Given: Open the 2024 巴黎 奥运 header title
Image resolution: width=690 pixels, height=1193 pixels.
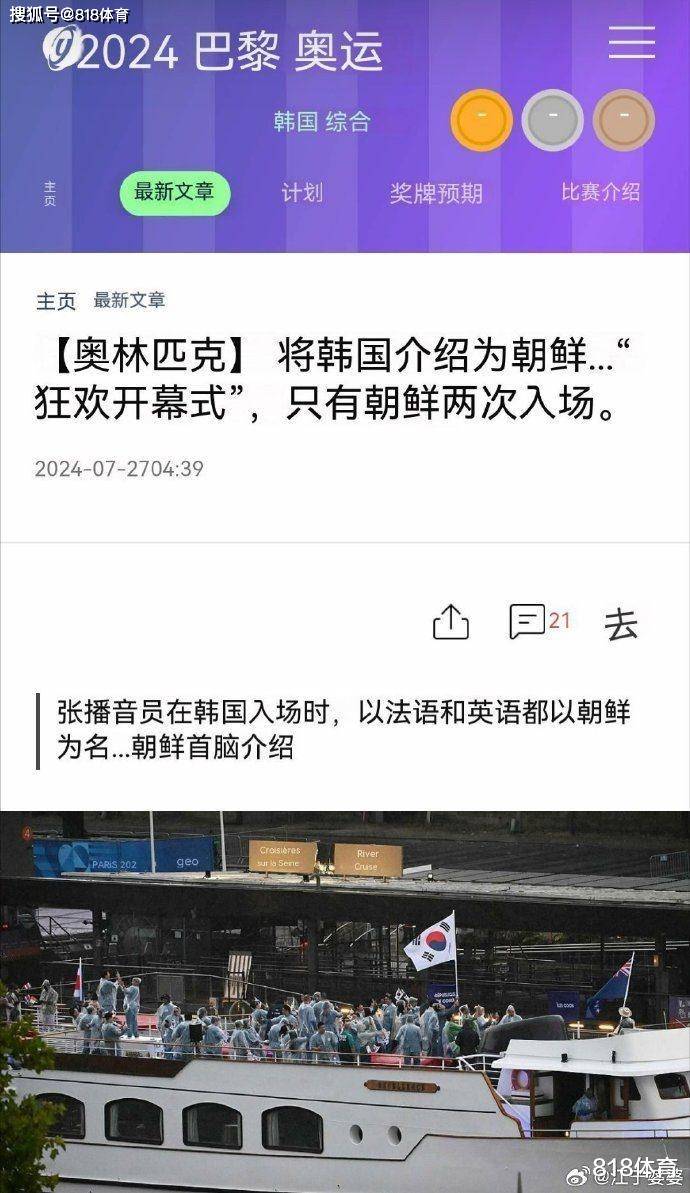Looking at the screenshot, I should point(230,52).
